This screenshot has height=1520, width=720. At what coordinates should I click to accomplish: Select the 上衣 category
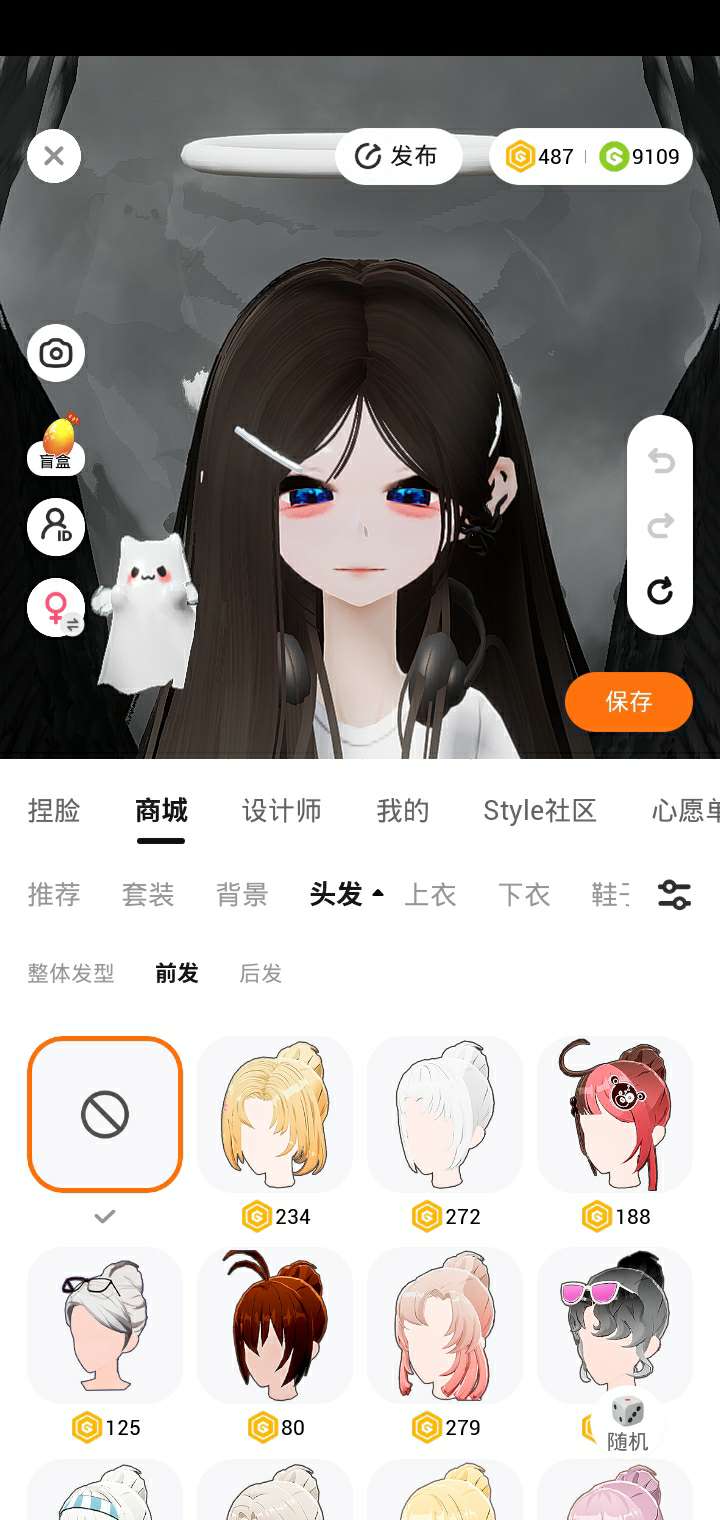click(x=430, y=894)
